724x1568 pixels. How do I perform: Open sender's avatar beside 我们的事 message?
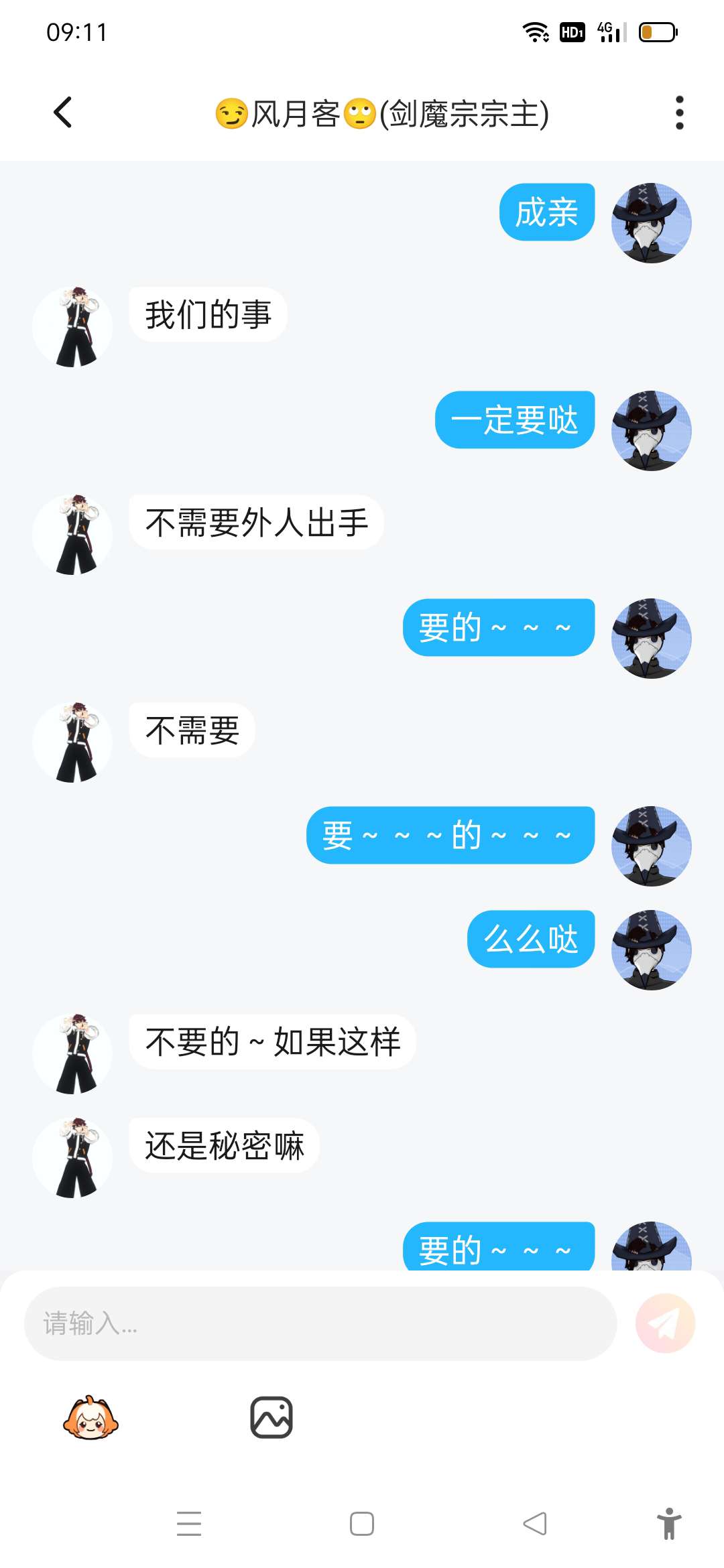pyautogui.click(x=72, y=327)
